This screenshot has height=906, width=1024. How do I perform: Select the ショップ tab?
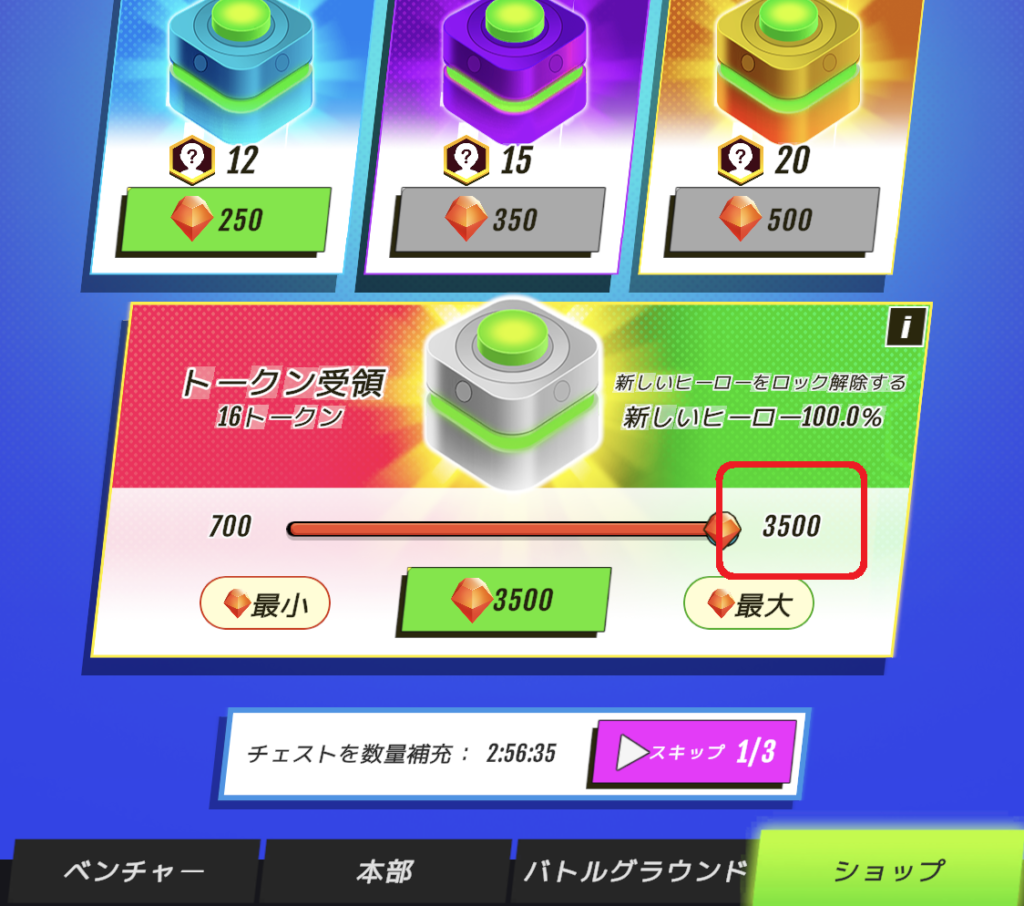[x=888, y=869]
